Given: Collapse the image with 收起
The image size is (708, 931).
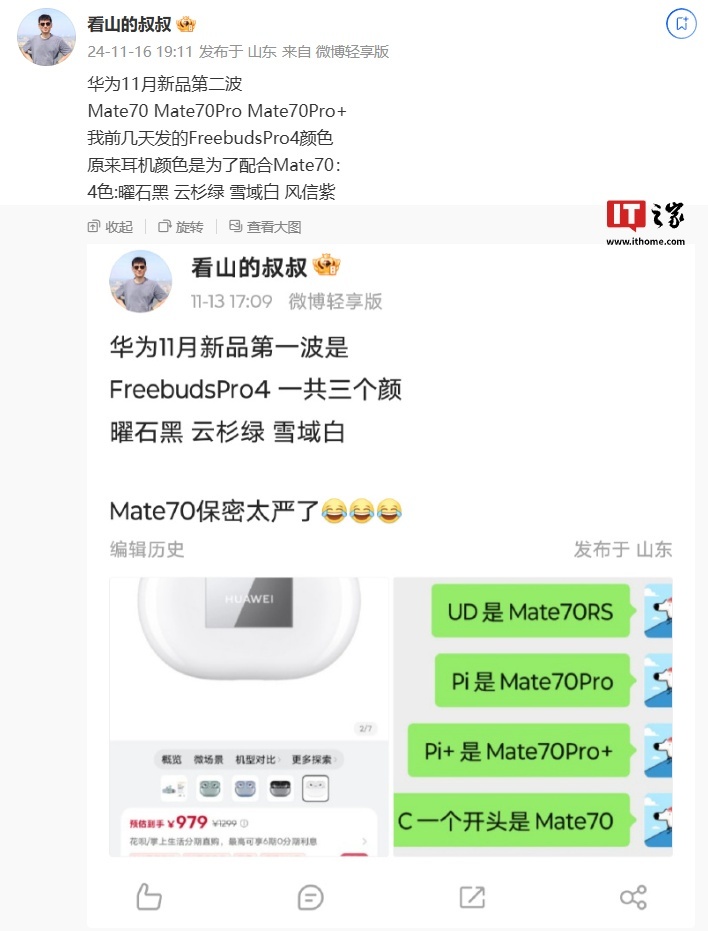Looking at the screenshot, I should coord(110,227).
